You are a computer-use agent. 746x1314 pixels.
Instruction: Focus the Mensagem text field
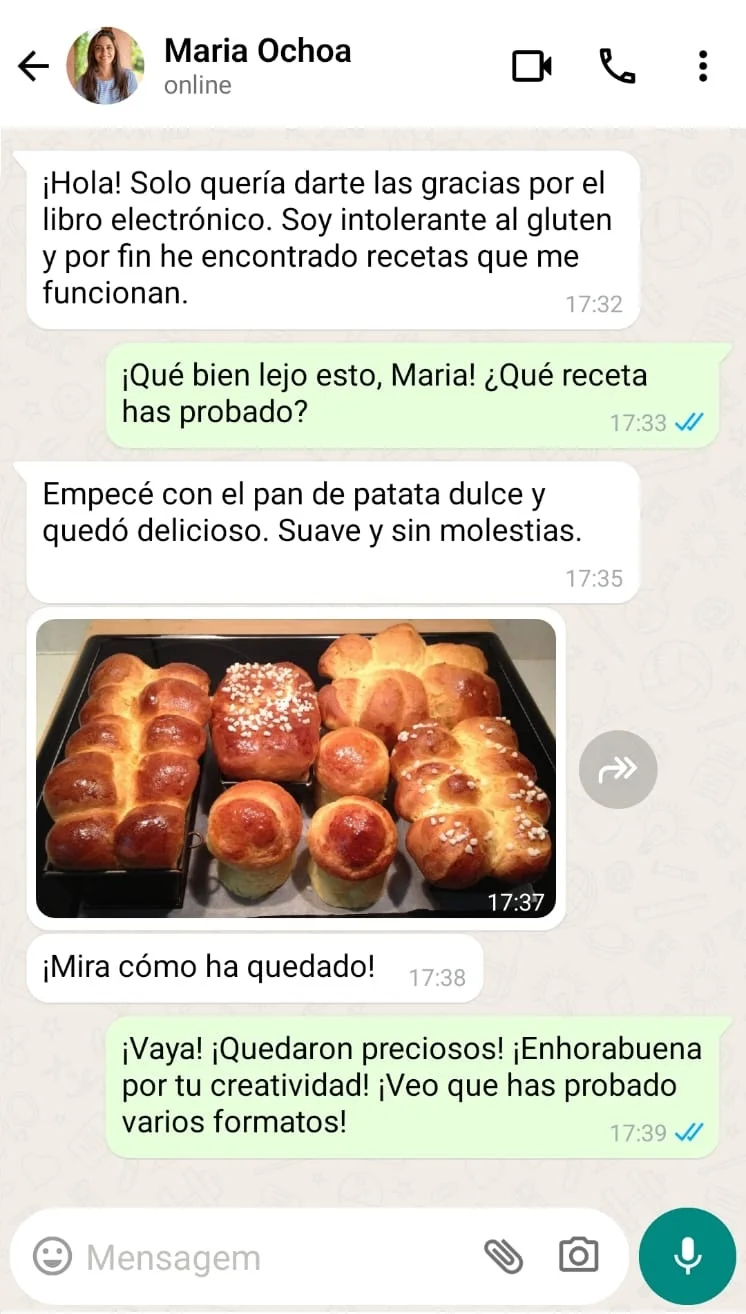(x=270, y=1257)
